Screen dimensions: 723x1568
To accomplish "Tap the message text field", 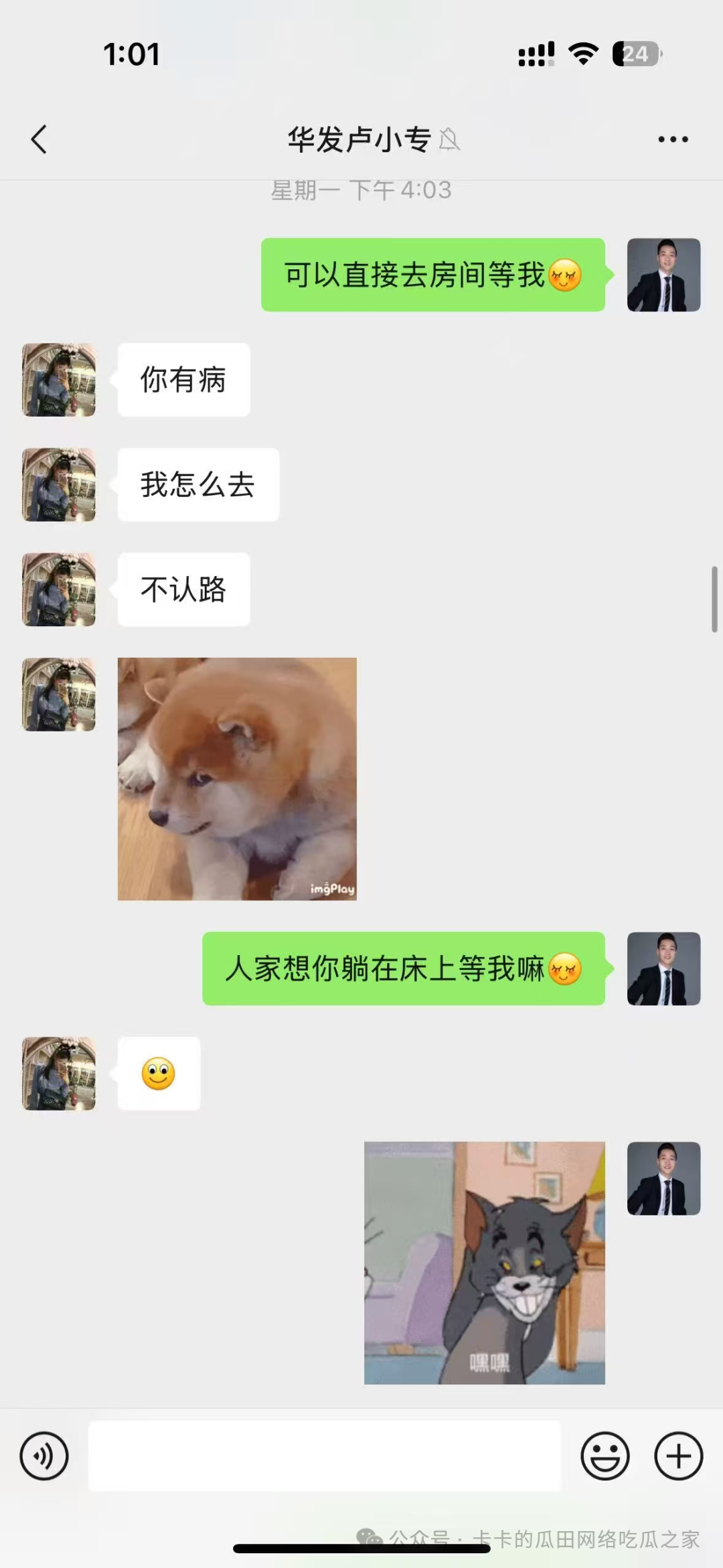I will tap(325, 1455).
